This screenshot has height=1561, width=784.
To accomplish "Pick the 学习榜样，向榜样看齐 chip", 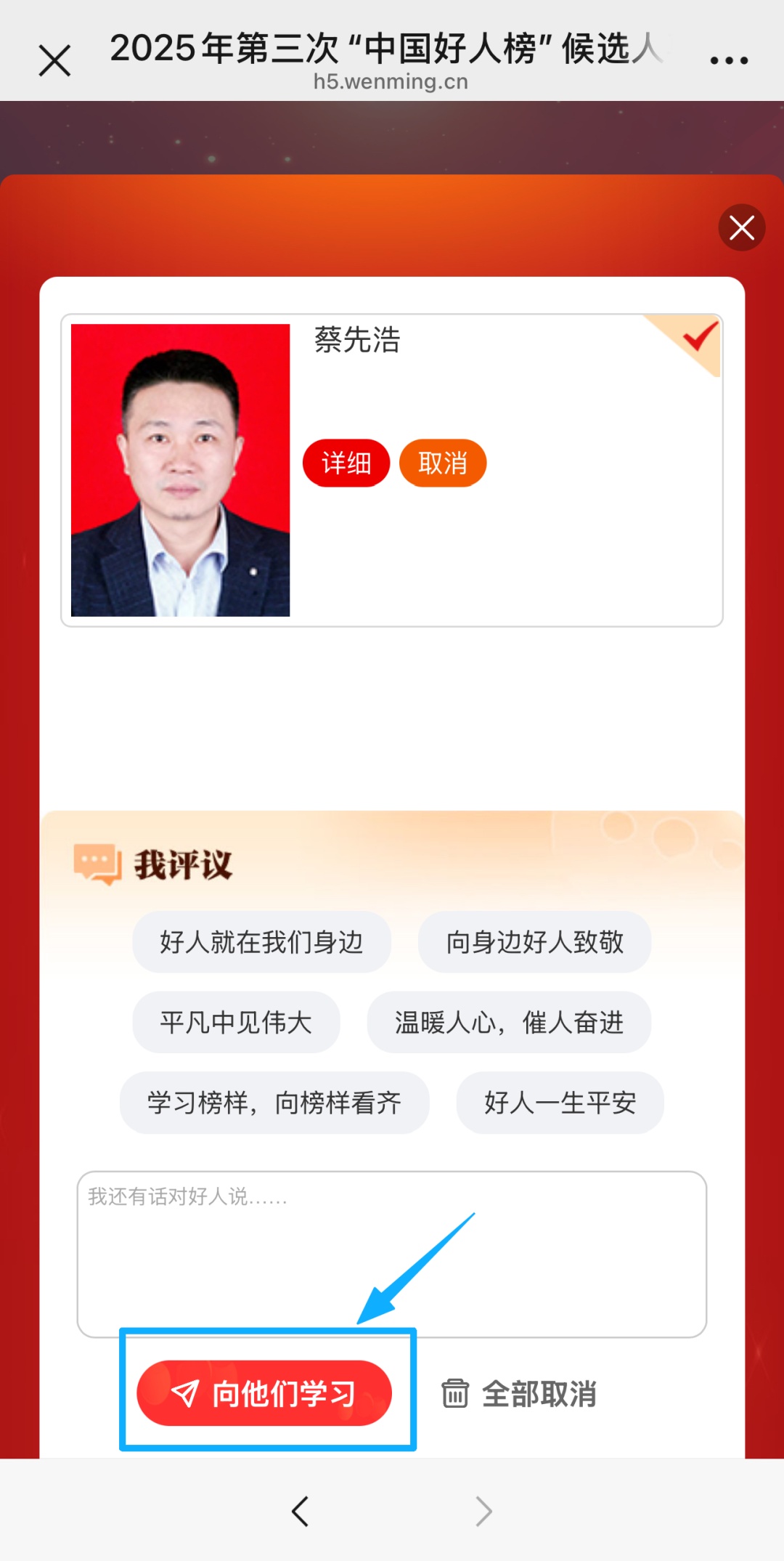I will coord(274,1103).
